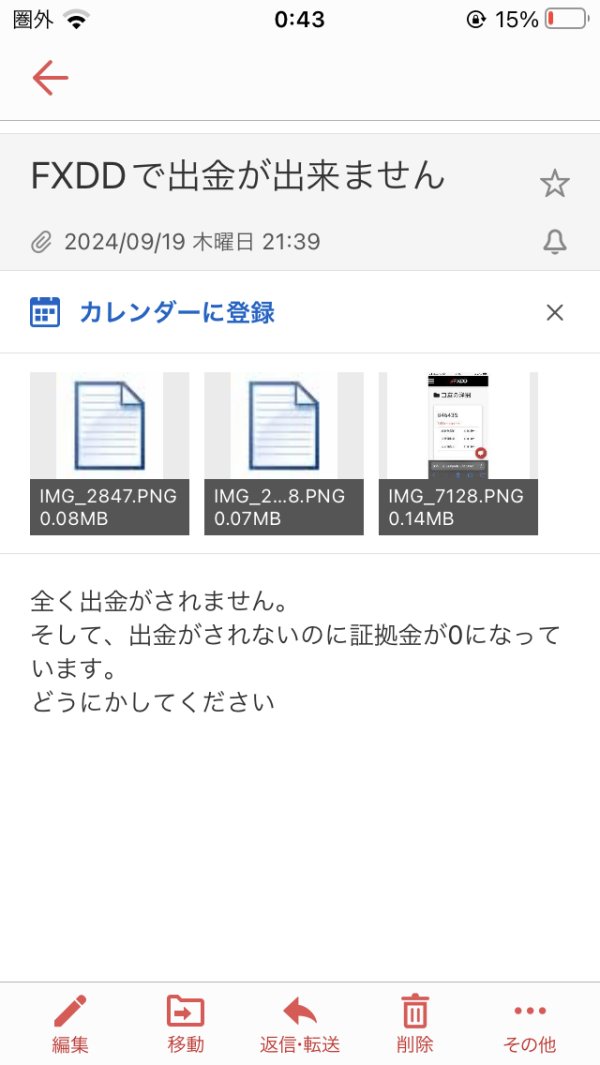Open the 0.07MB PNG attachment

[x=284, y=454]
